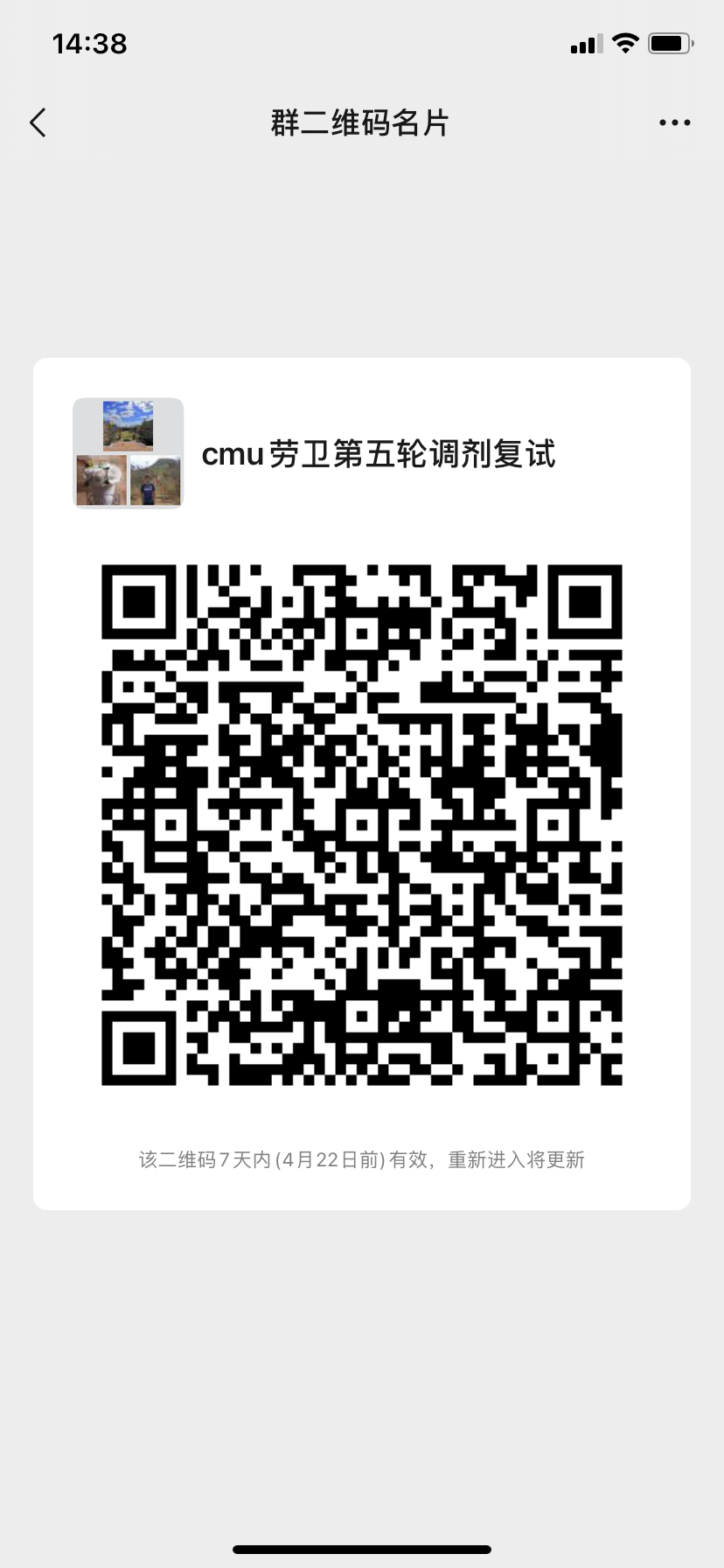Viewport: 724px width, 1568px height.
Task: Open the three-dot more options menu
Action: coord(674,123)
